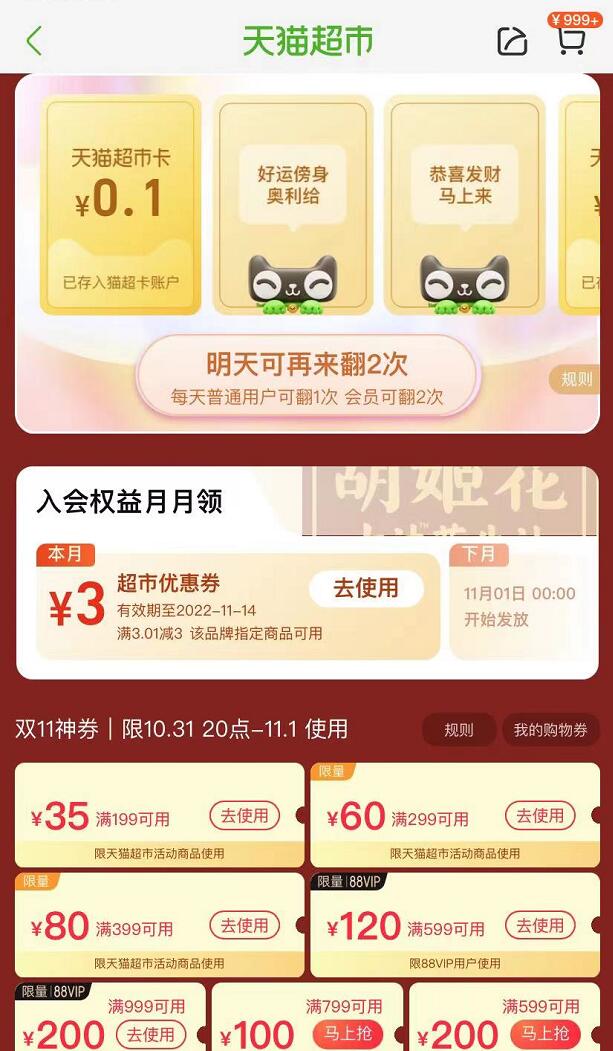Screen dimensions: 613x1051
Task: Grab the ¥200 满599 coupon
Action: 545,1034
